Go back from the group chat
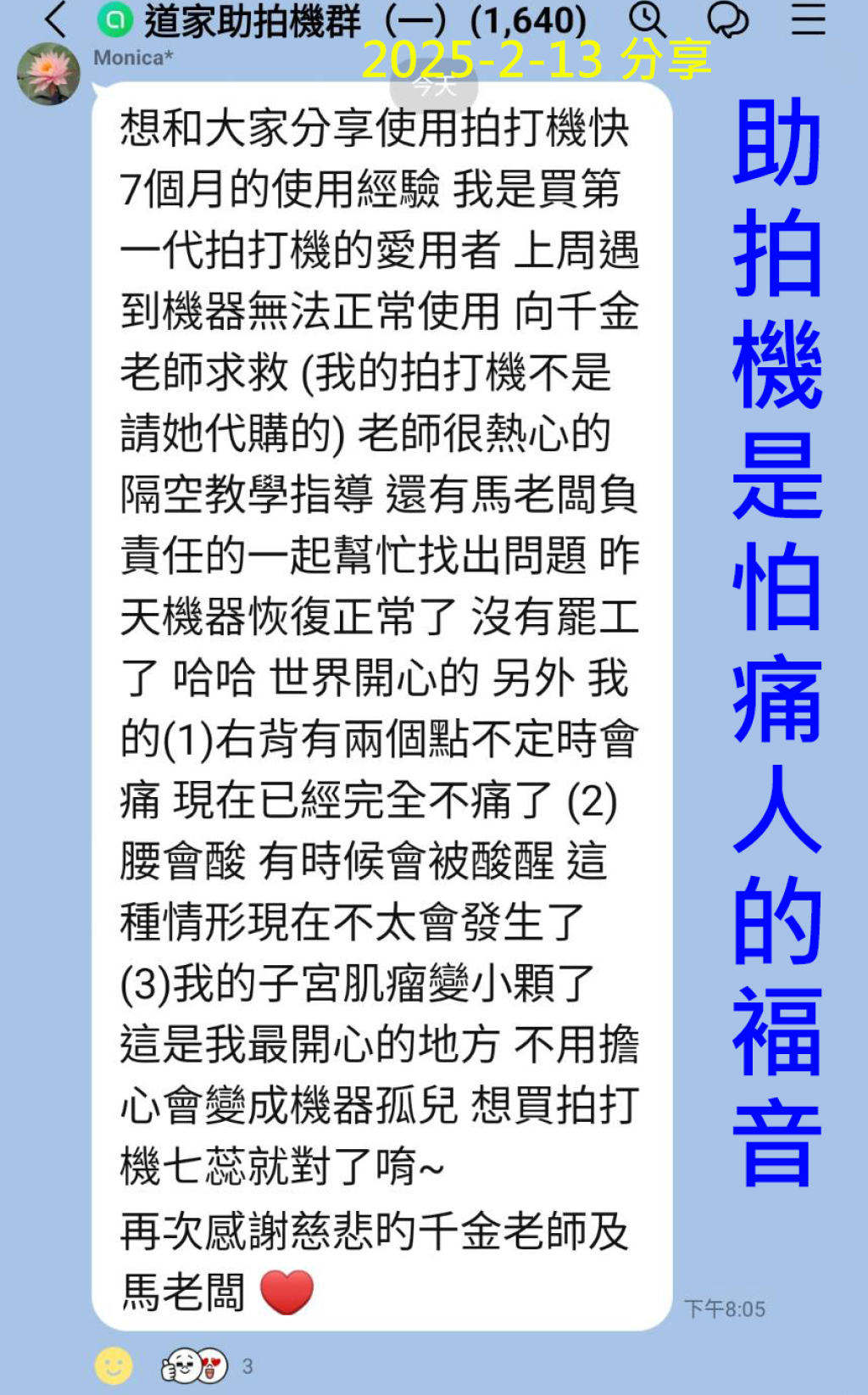The width and height of the screenshot is (868, 1395). 56,20
